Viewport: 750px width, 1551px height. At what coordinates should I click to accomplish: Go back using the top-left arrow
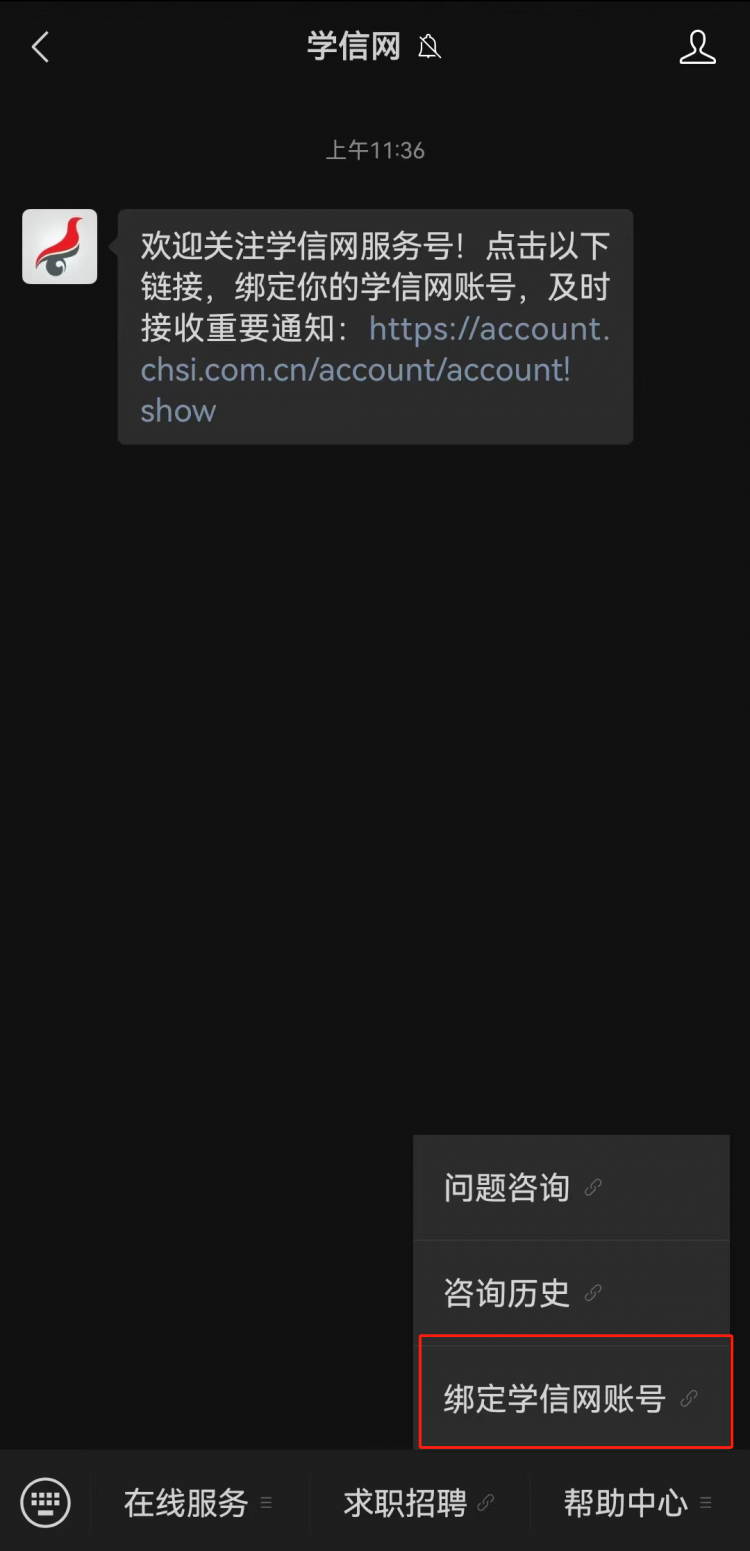[40, 47]
